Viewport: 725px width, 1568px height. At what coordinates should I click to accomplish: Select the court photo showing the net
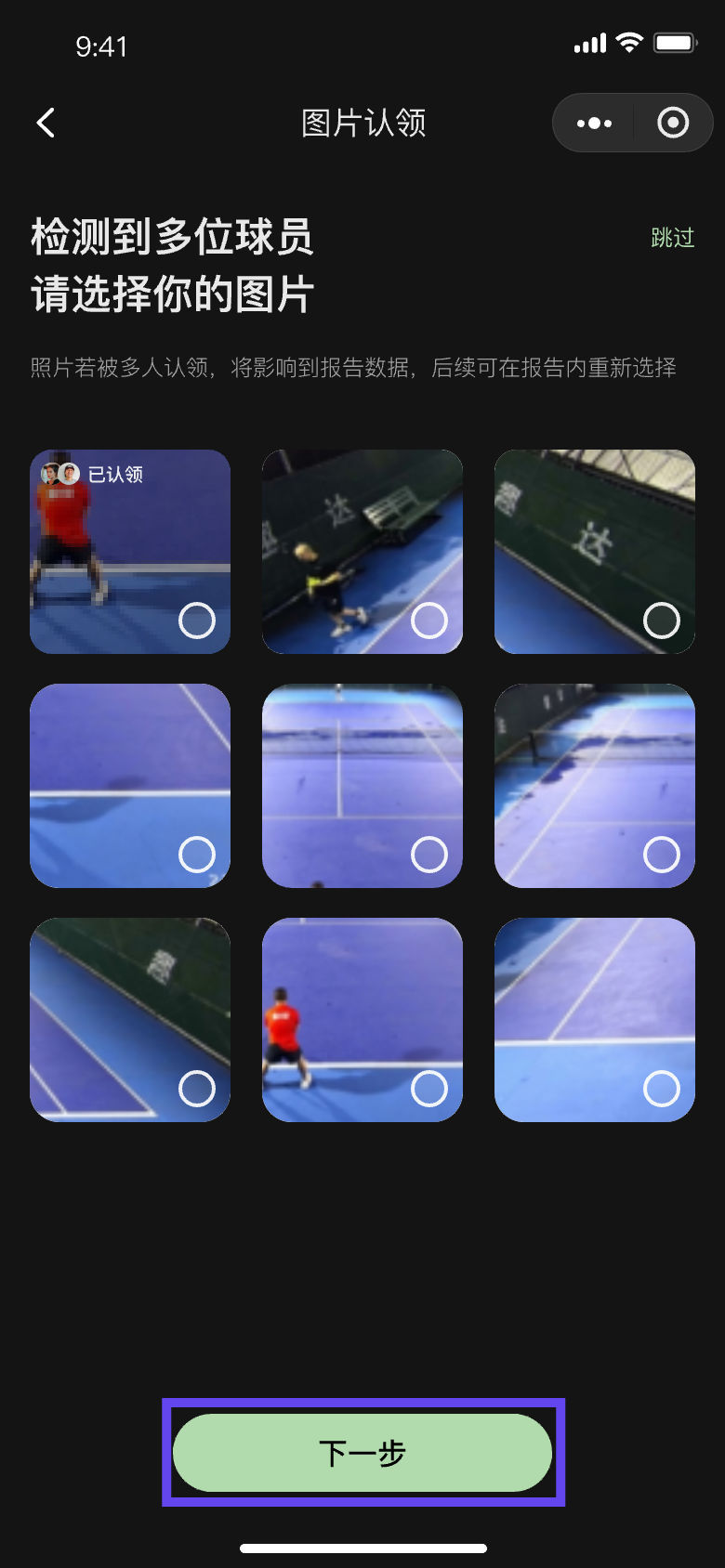click(428, 854)
